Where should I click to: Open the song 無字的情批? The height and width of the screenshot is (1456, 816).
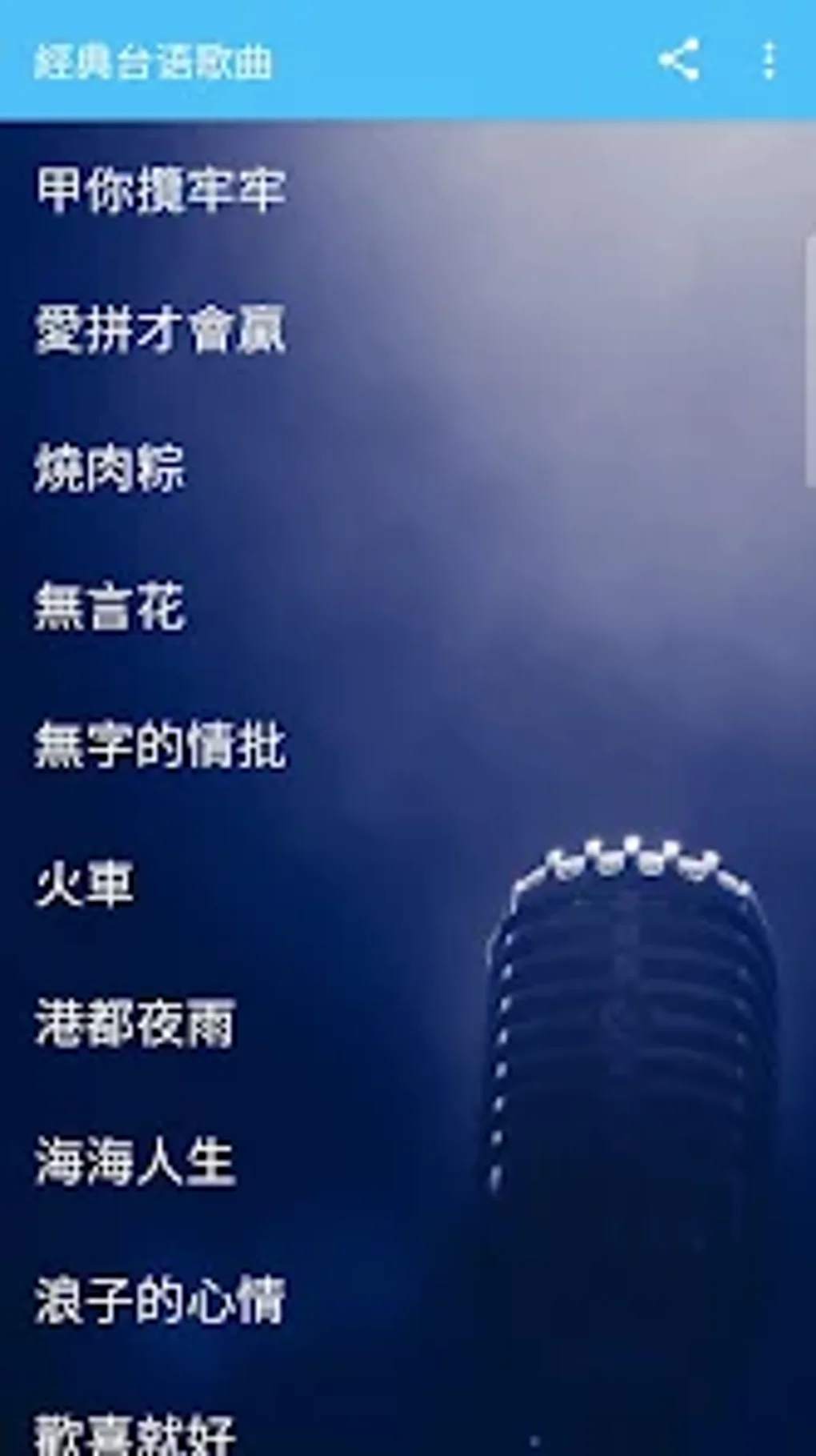(x=160, y=745)
